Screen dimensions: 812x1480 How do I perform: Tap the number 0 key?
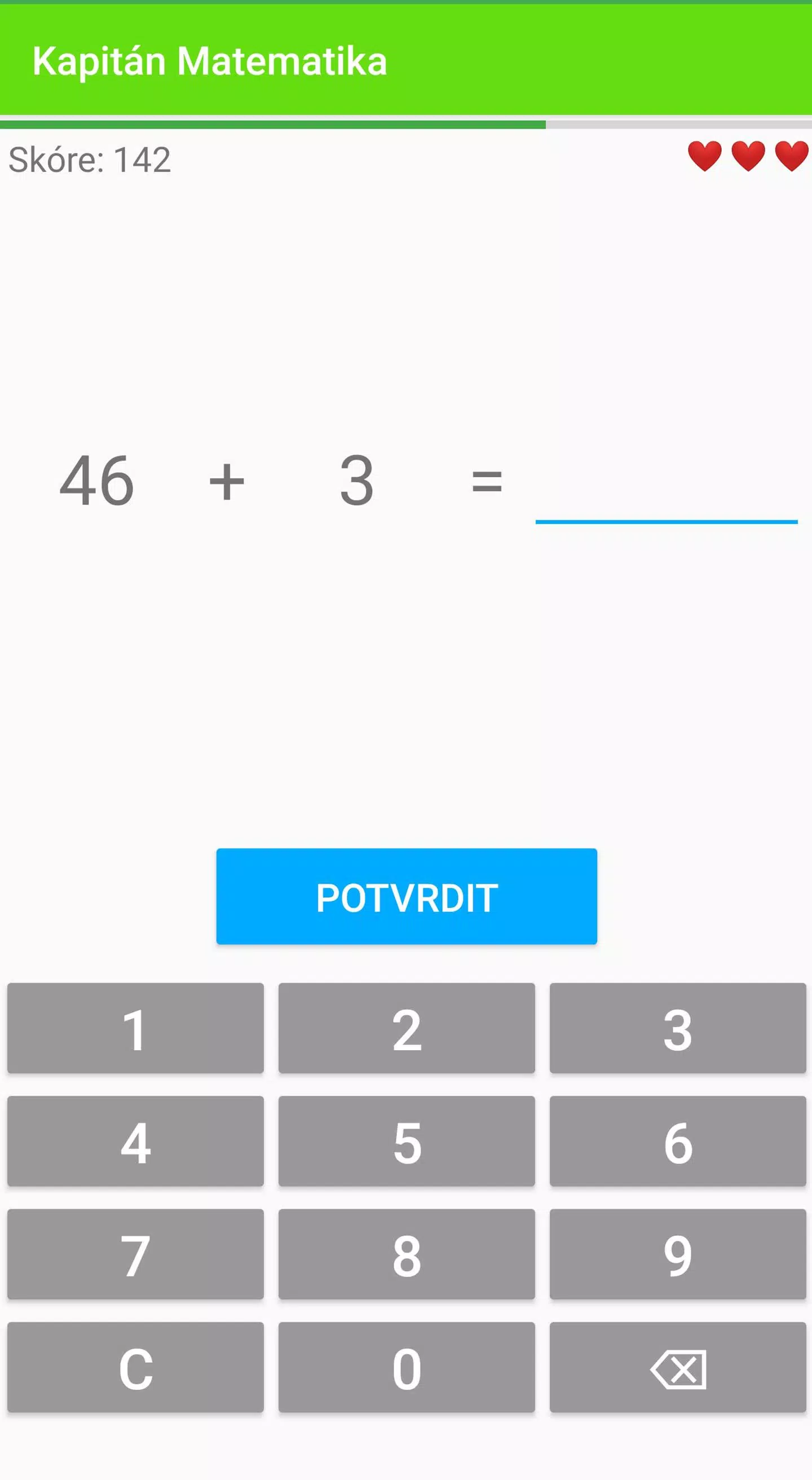point(406,1367)
